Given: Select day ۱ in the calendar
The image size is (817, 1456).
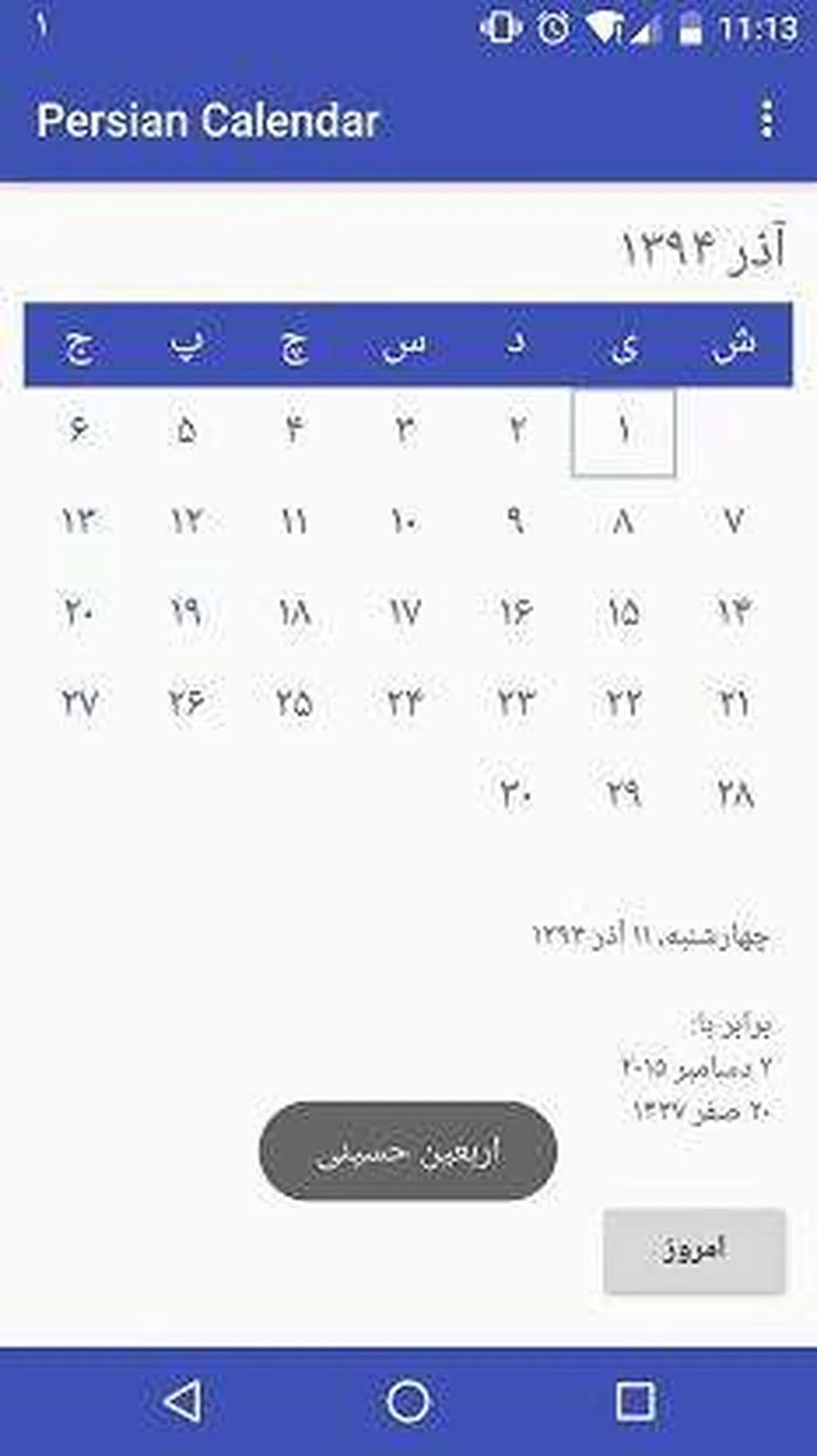Looking at the screenshot, I should click(624, 432).
